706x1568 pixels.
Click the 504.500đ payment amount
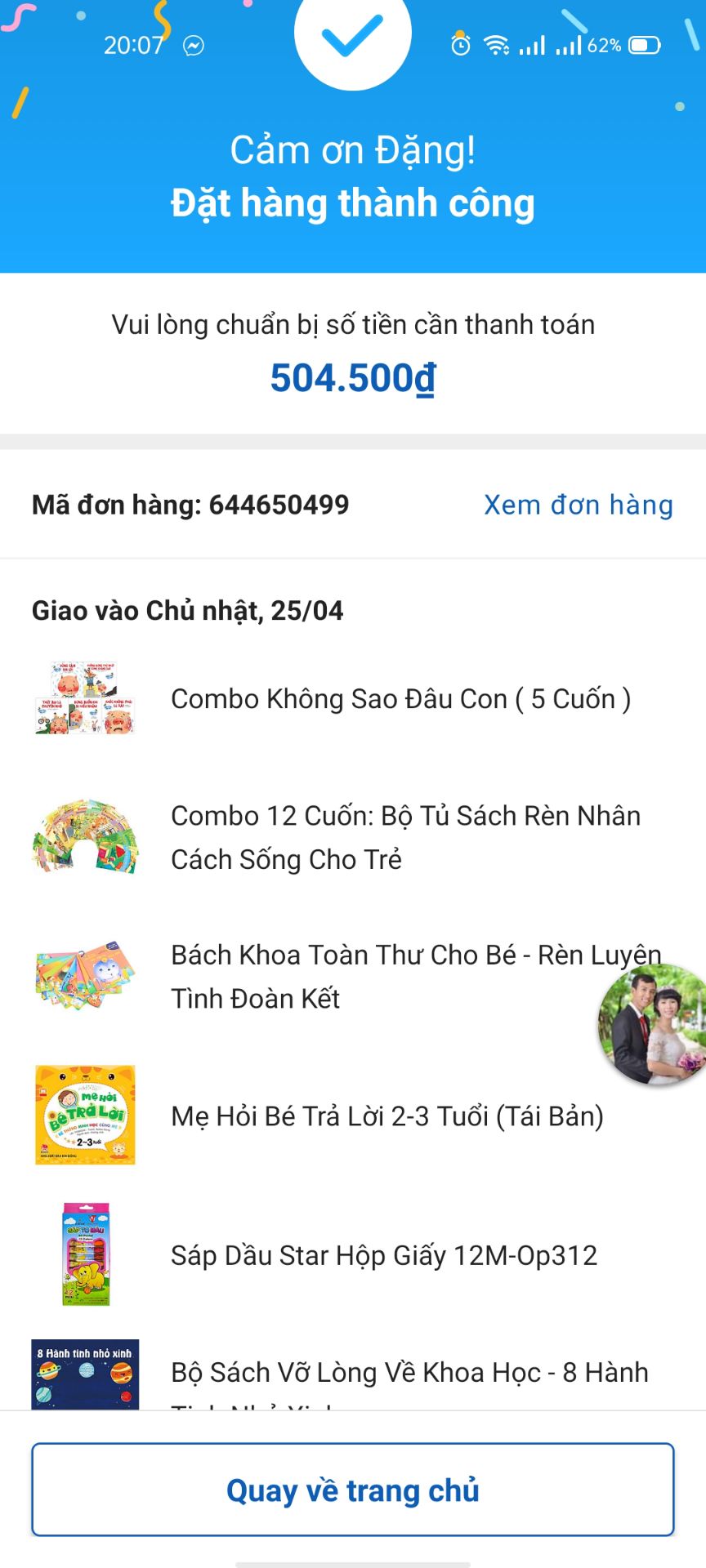352,378
